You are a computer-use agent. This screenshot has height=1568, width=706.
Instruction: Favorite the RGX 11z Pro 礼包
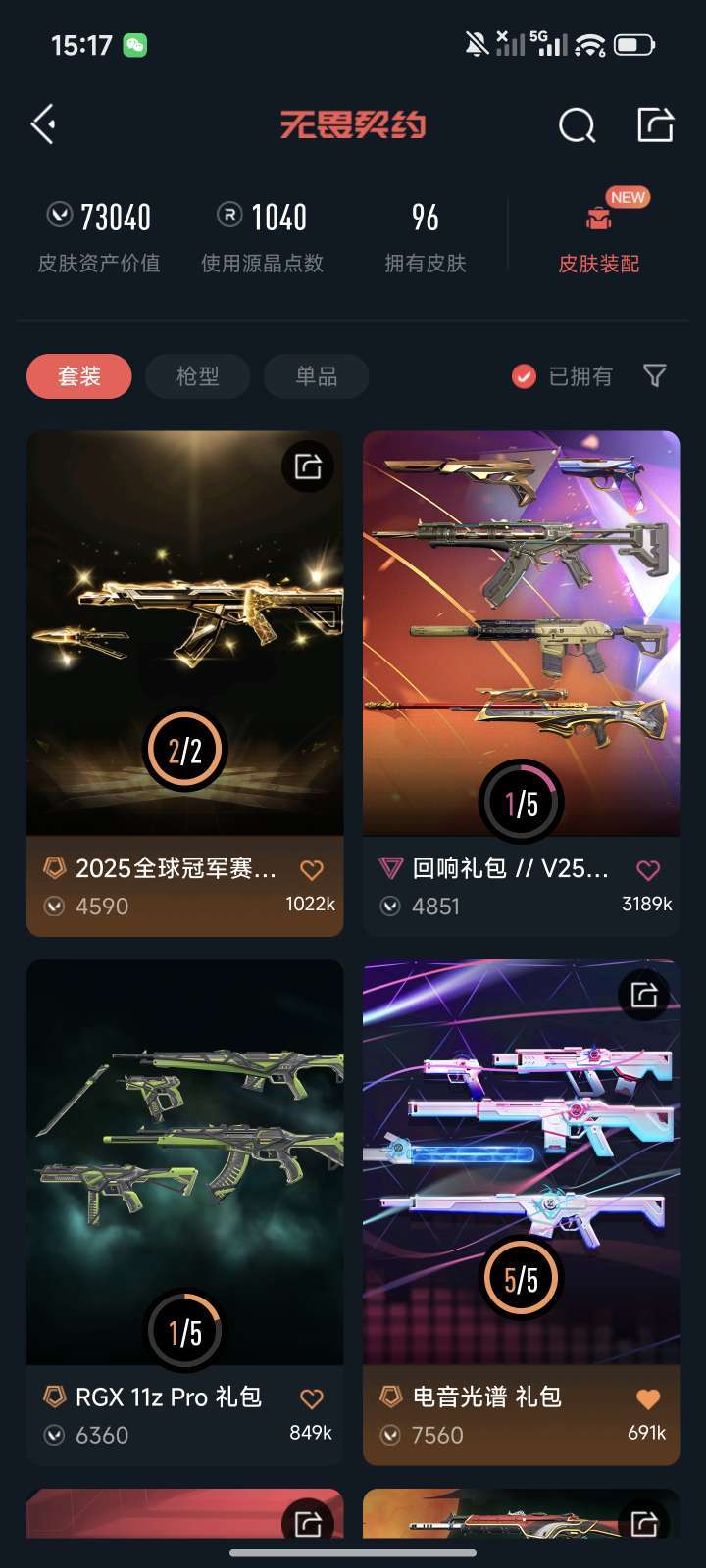[x=312, y=1398]
